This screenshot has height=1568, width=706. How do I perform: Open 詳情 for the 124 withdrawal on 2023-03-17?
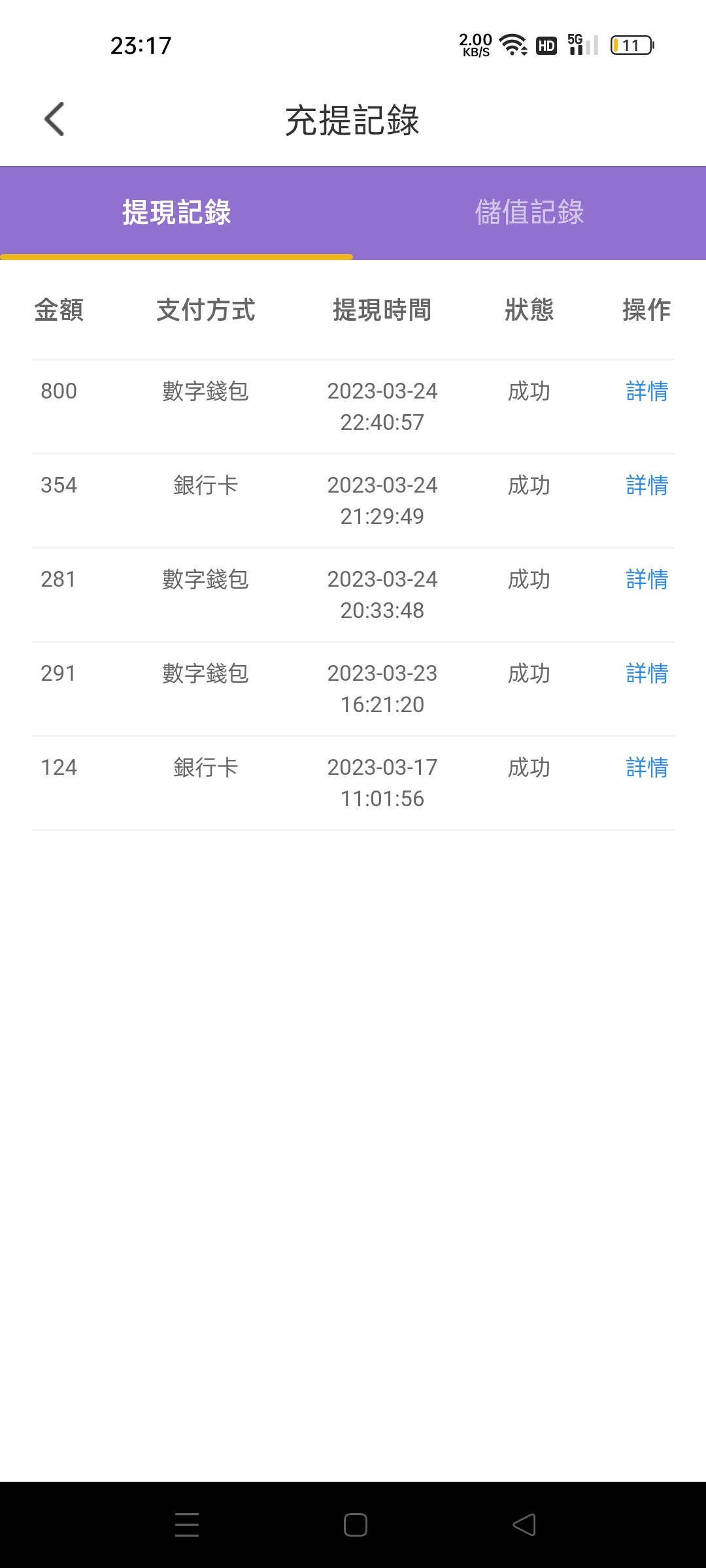646,768
